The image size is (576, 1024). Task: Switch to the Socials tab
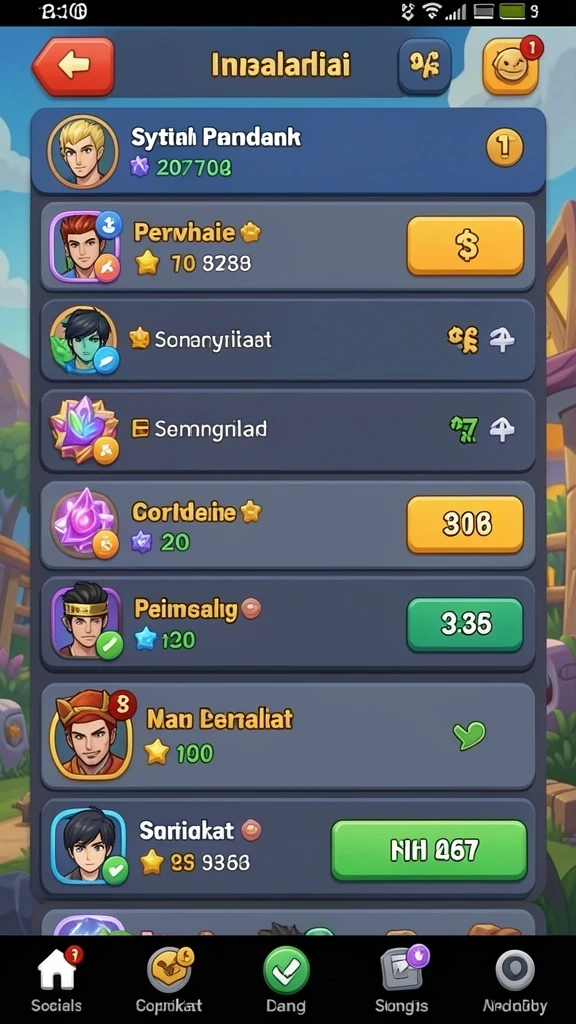tap(57, 980)
